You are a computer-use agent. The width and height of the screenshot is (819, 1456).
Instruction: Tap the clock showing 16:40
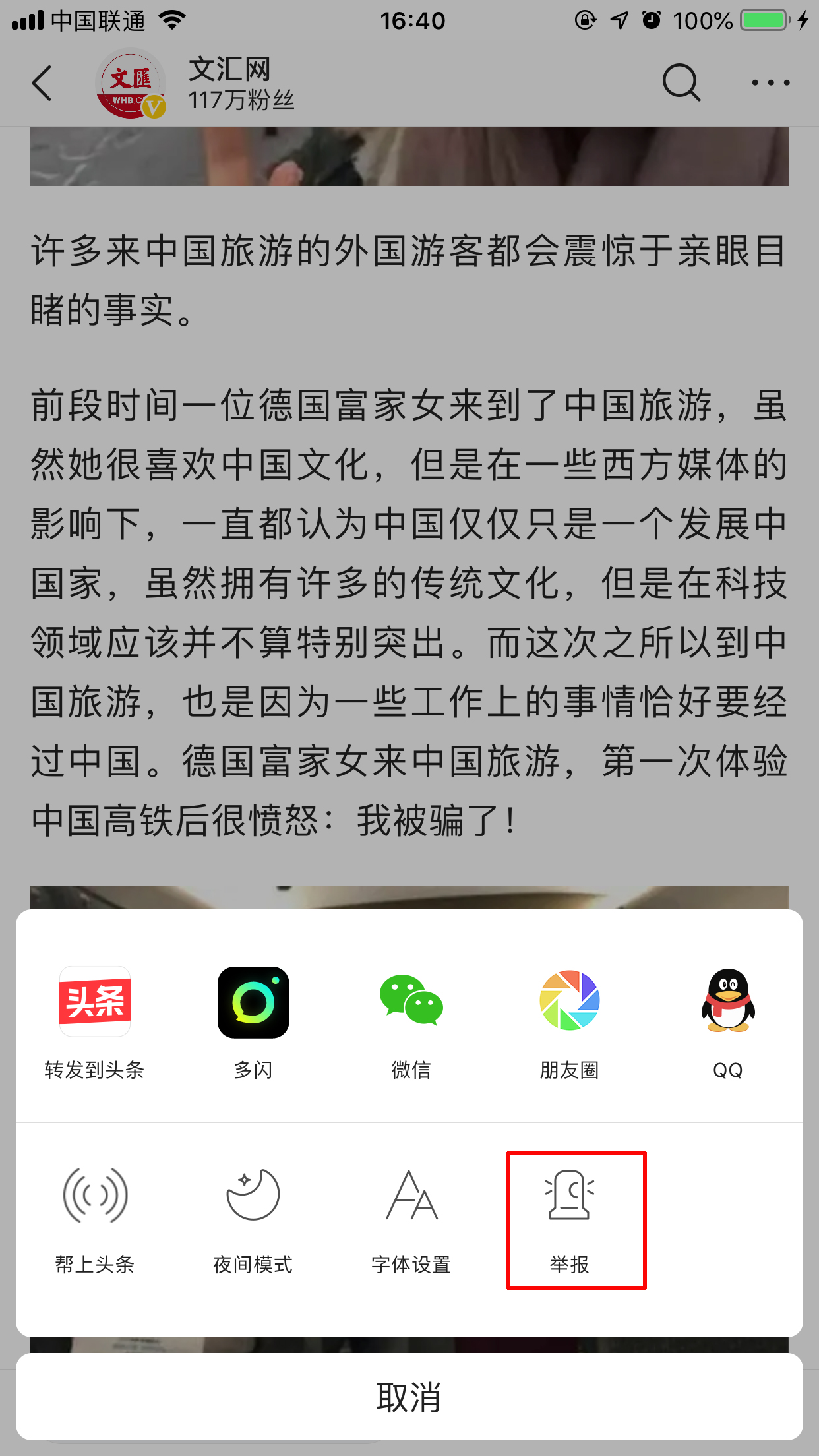click(409, 20)
